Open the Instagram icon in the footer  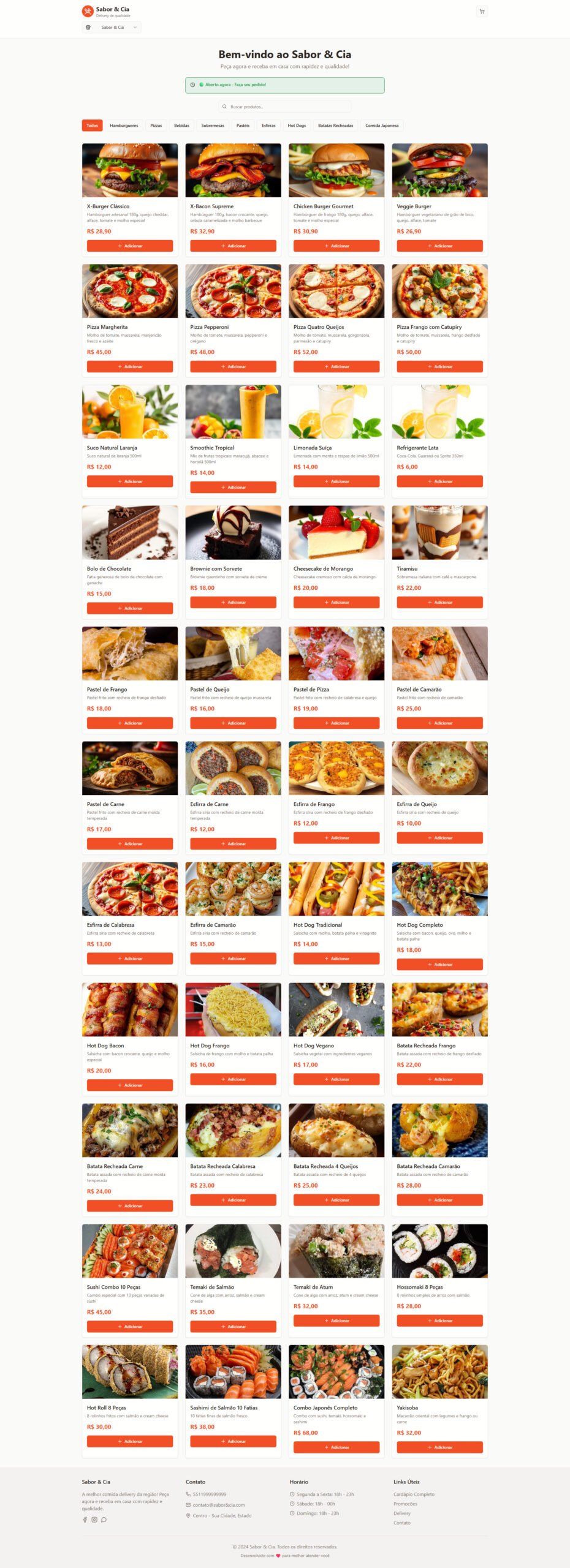coord(94,1520)
